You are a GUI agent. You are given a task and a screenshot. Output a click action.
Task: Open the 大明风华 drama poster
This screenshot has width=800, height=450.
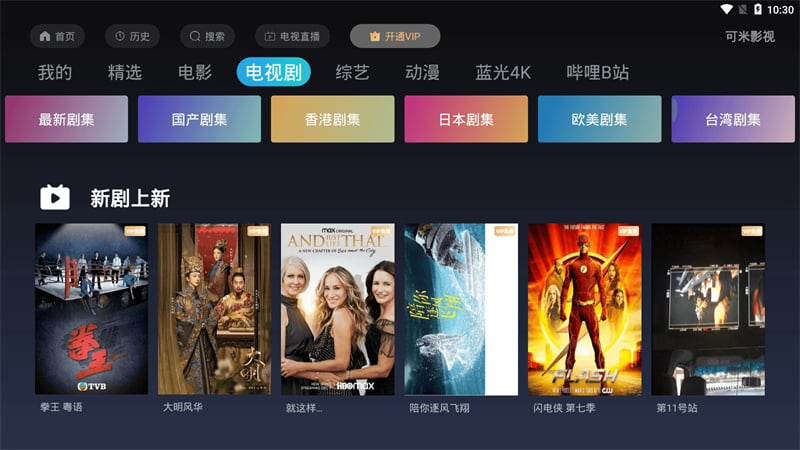pos(214,308)
